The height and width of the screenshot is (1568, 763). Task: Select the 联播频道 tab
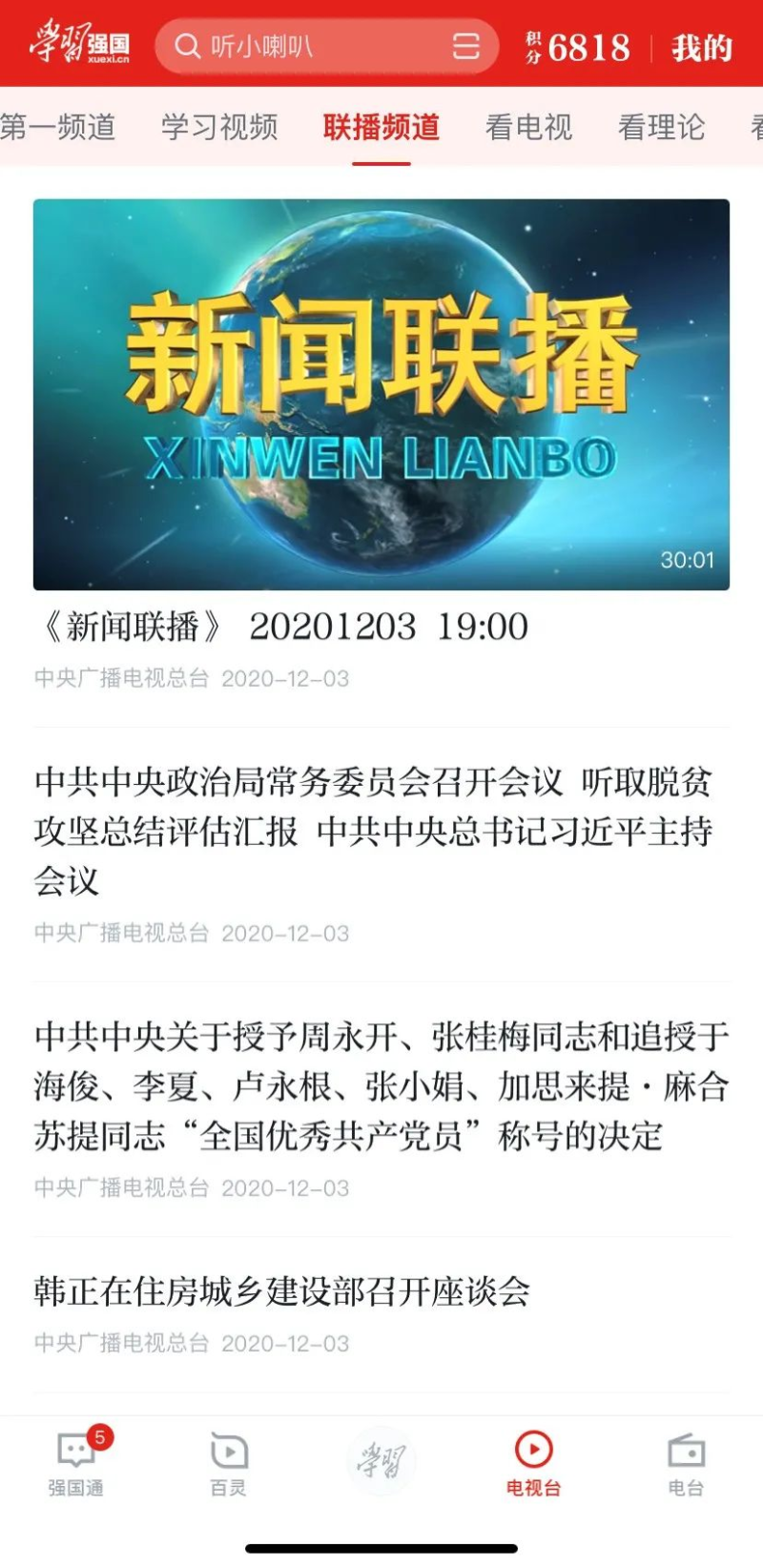[x=381, y=127]
